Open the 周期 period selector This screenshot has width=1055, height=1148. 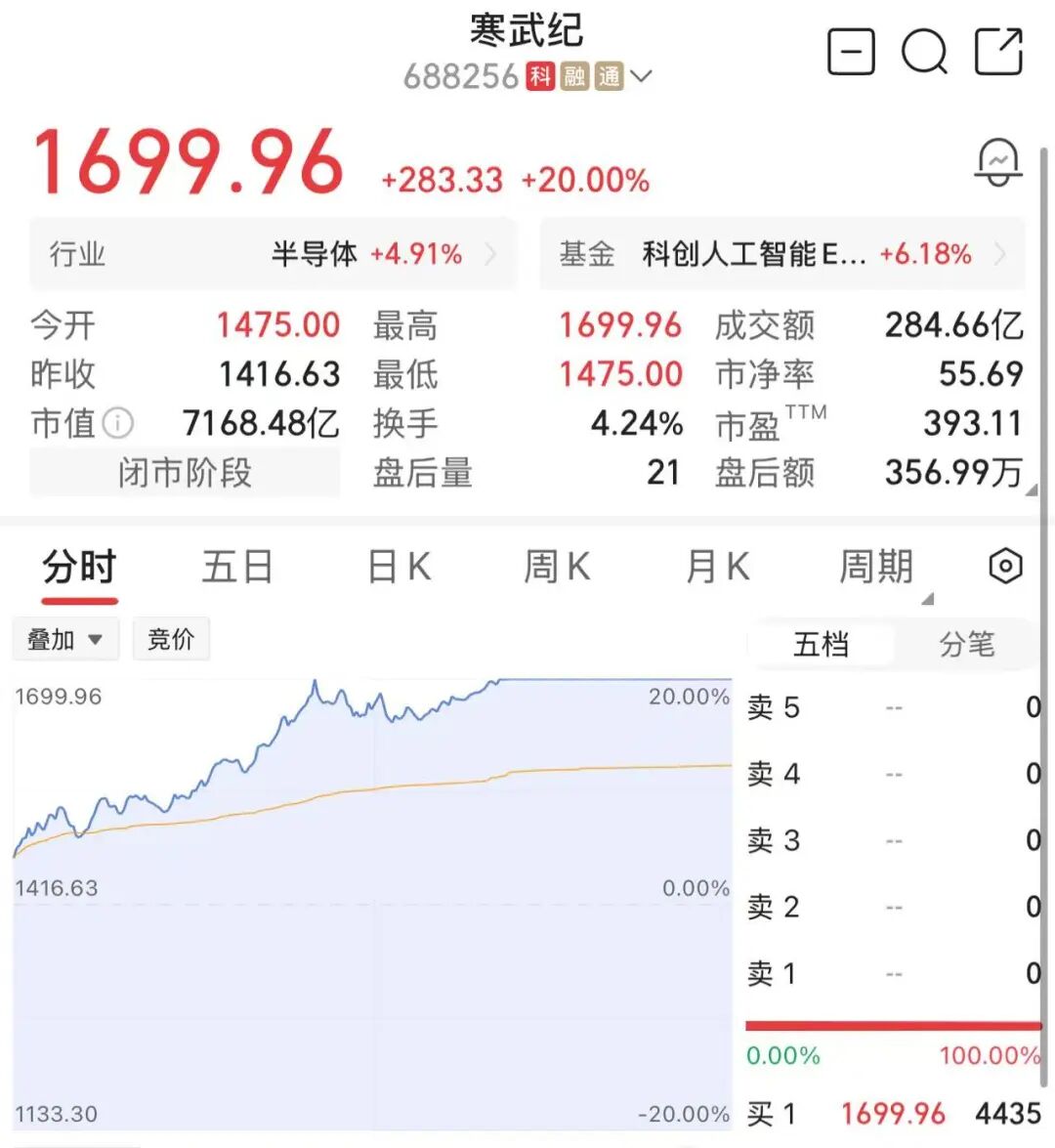click(876, 567)
